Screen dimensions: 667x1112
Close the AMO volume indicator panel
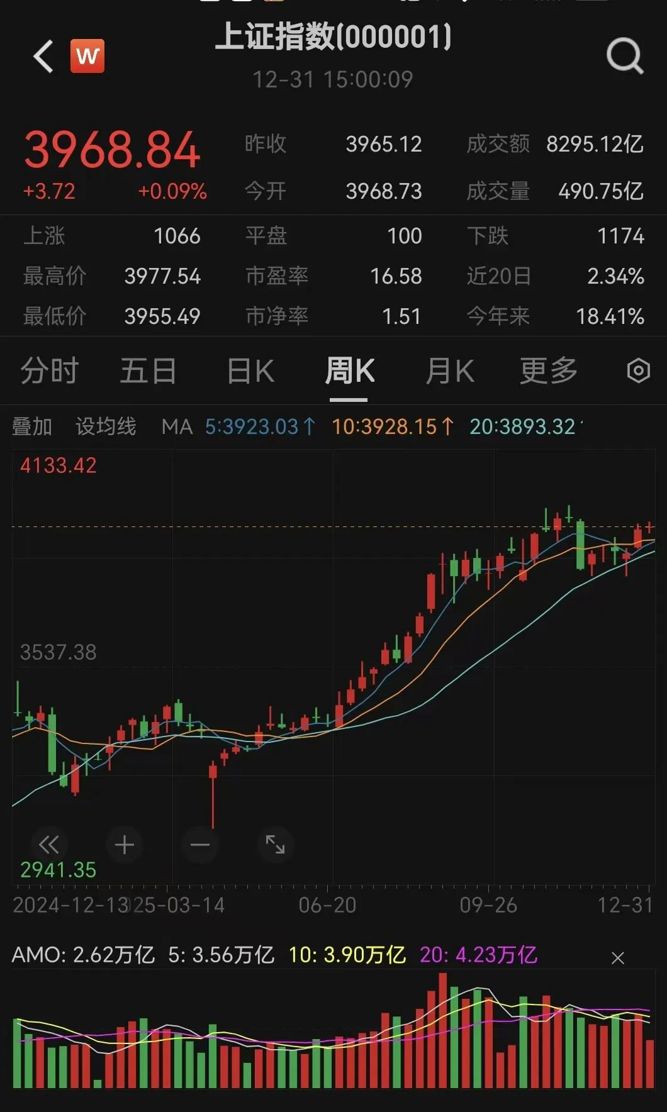[x=618, y=958]
